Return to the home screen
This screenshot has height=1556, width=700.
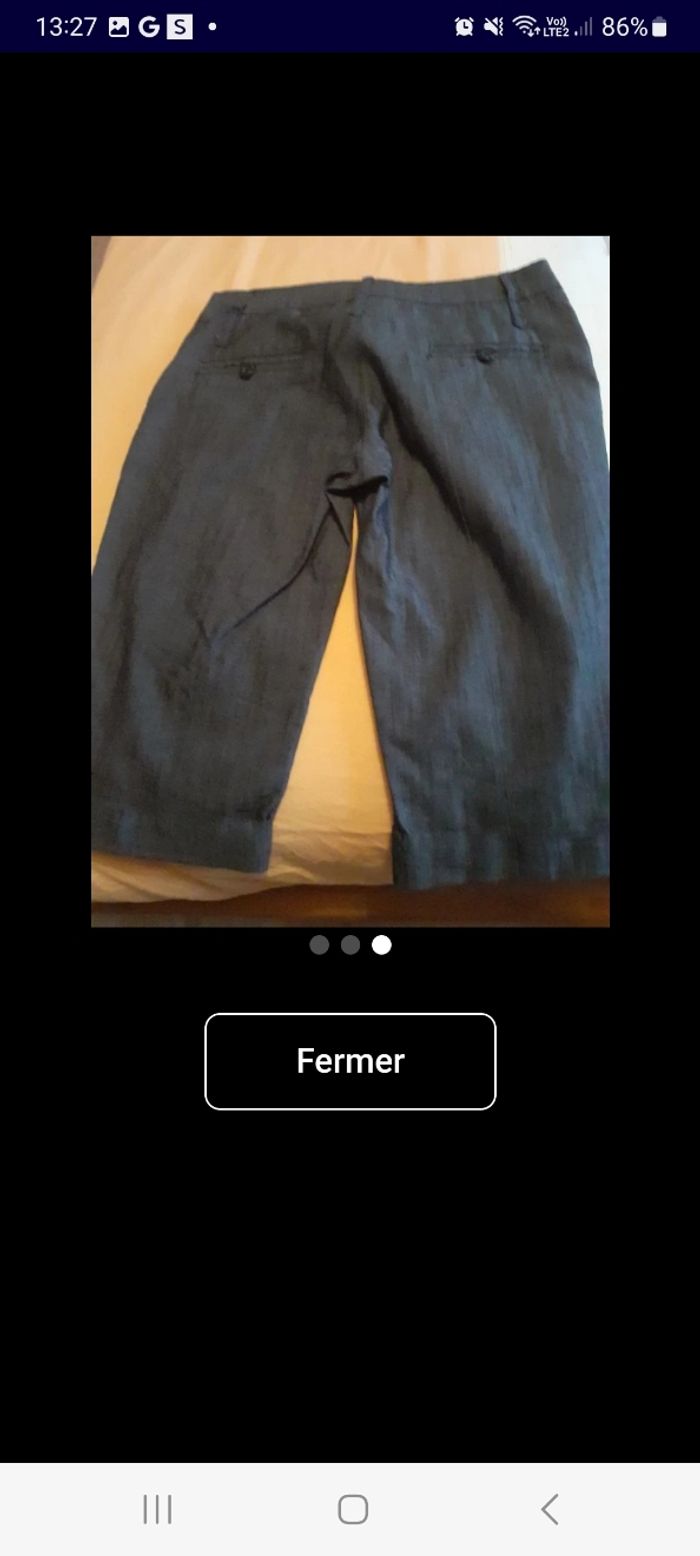pos(352,1509)
